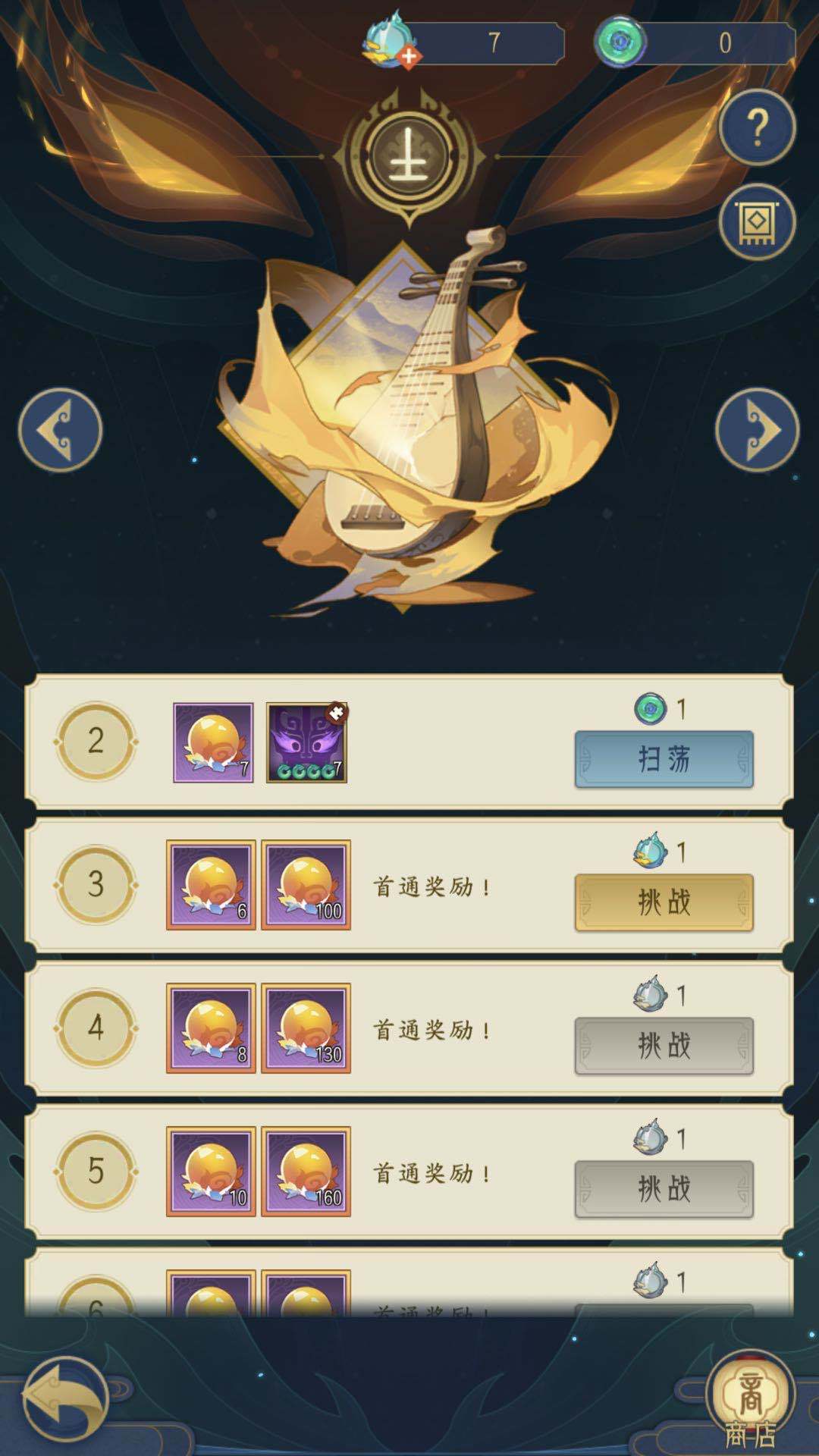Viewport: 819px width, 1456px height.
Task: Add more challenge tickets with the plus
Action: pyautogui.click(x=409, y=57)
